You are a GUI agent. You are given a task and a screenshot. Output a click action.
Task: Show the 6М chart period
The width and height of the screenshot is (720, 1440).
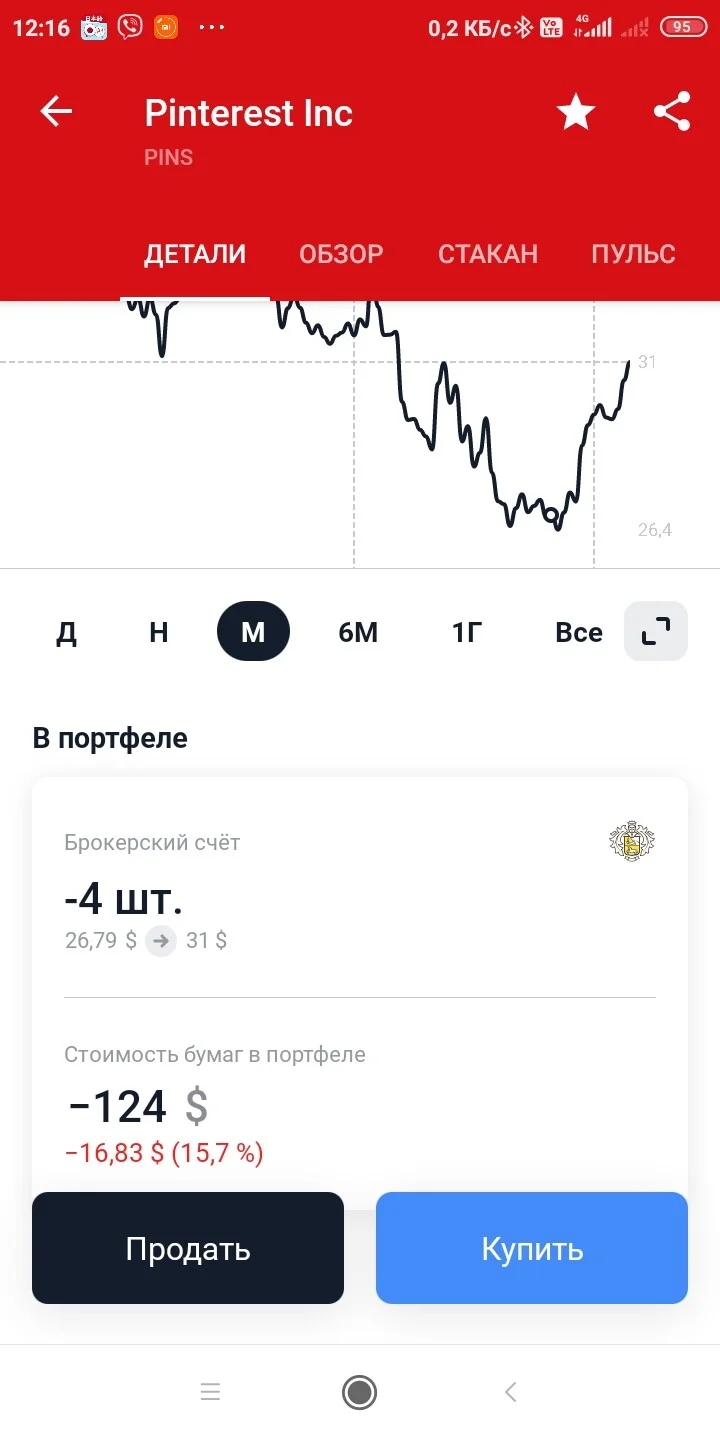click(358, 632)
